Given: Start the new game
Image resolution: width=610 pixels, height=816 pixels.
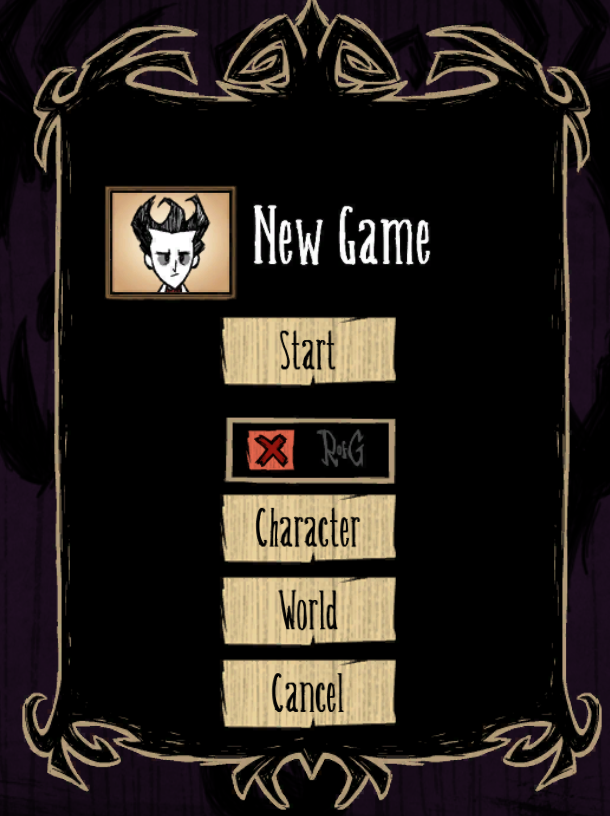Looking at the screenshot, I should [308, 352].
